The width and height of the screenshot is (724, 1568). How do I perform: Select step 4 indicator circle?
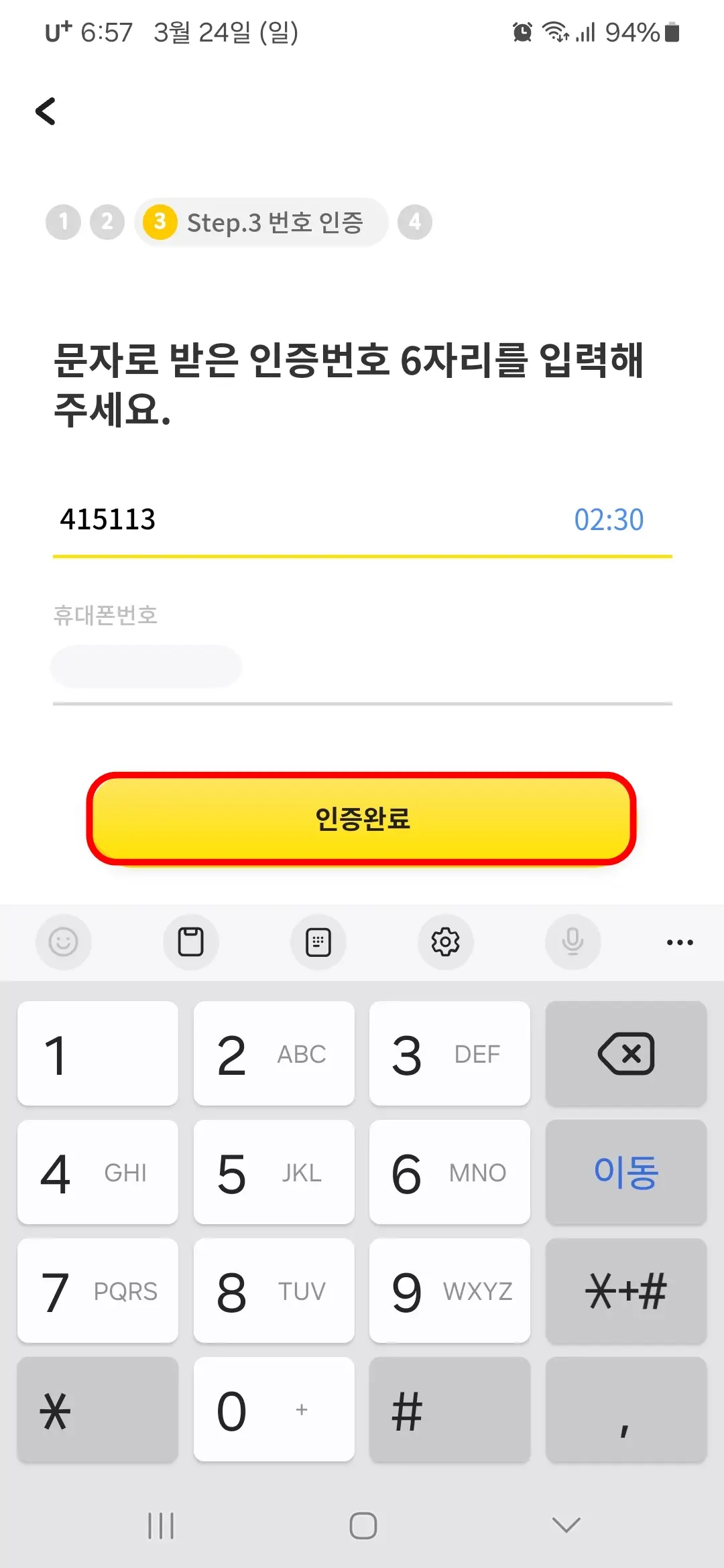click(414, 222)
